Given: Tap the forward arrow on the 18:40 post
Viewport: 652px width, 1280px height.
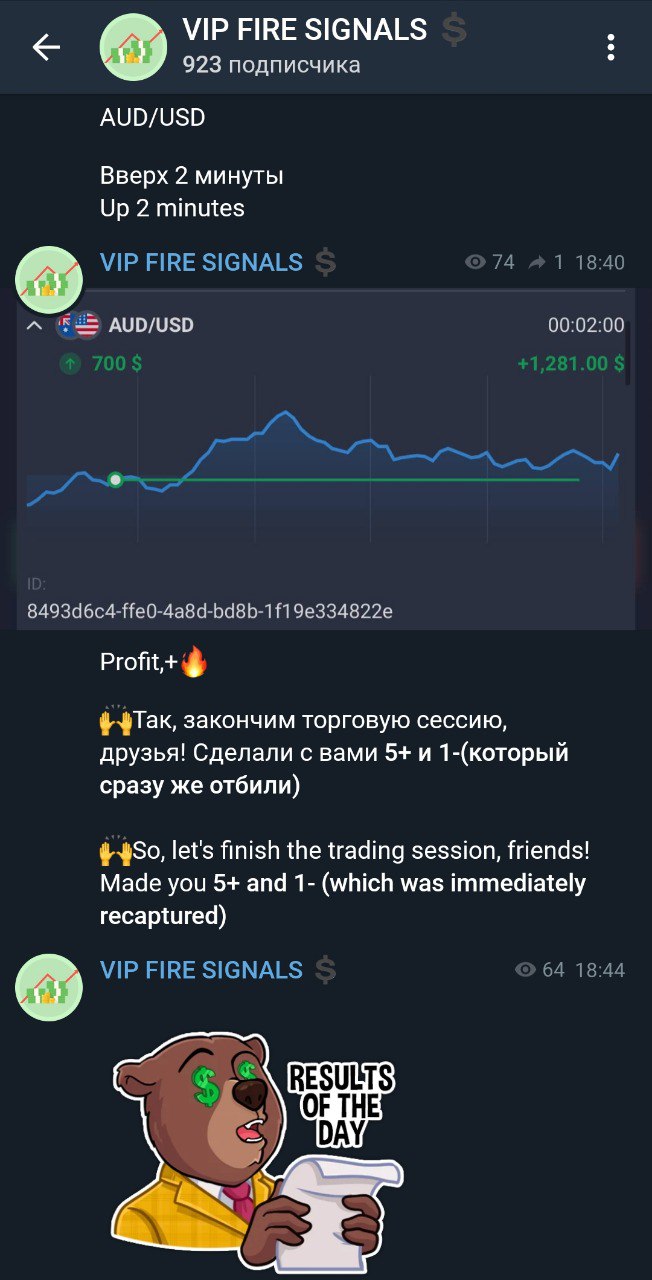Looking at the screenshot, I should (x=538, y=262).
